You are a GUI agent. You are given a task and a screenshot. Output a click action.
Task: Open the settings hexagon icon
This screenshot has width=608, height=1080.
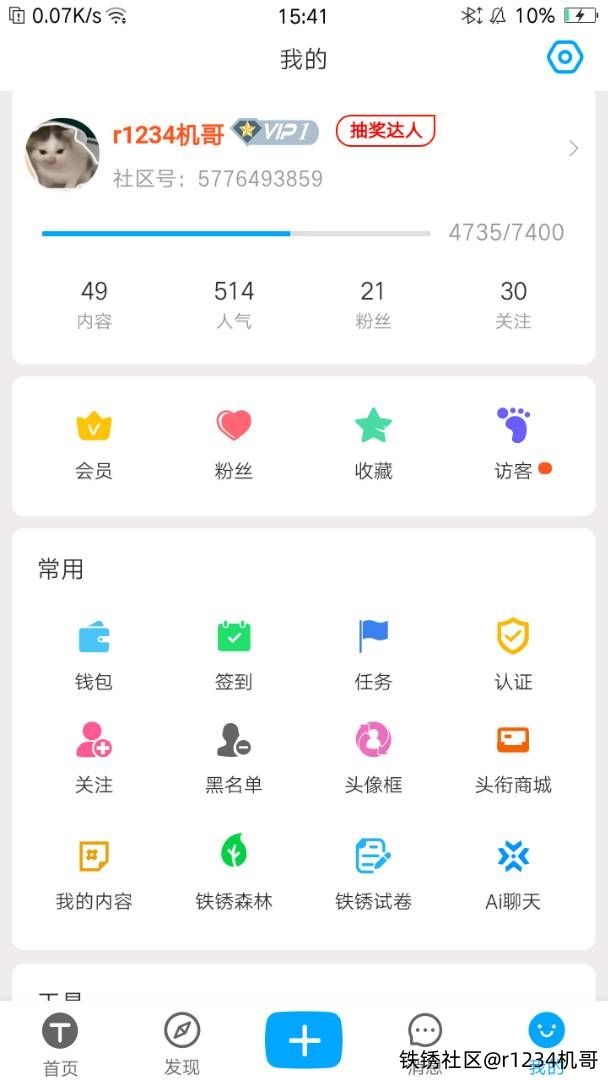pos(565,58)
